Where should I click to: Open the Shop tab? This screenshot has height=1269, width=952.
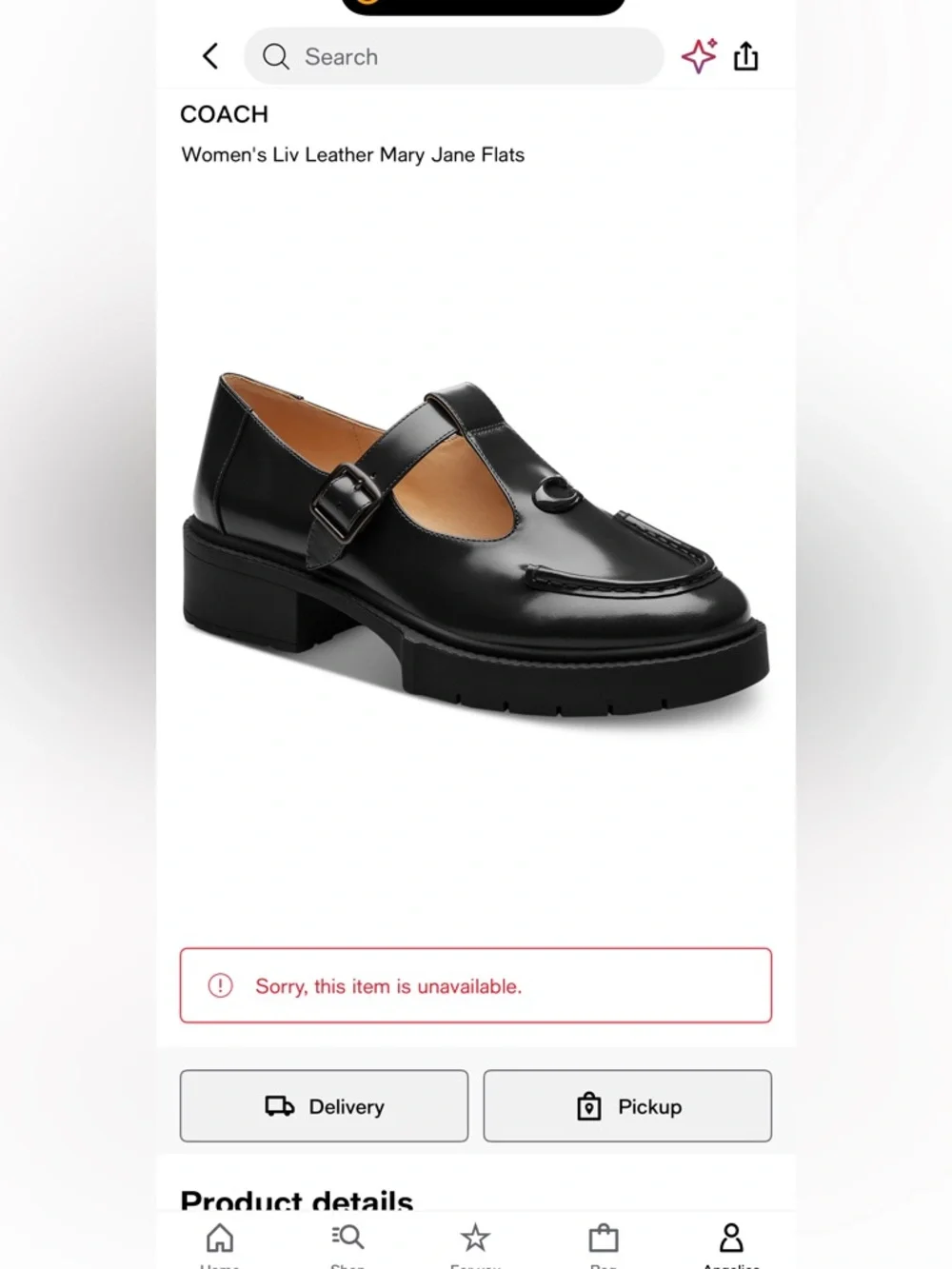pyautogui.click(x=347, y=1239)
